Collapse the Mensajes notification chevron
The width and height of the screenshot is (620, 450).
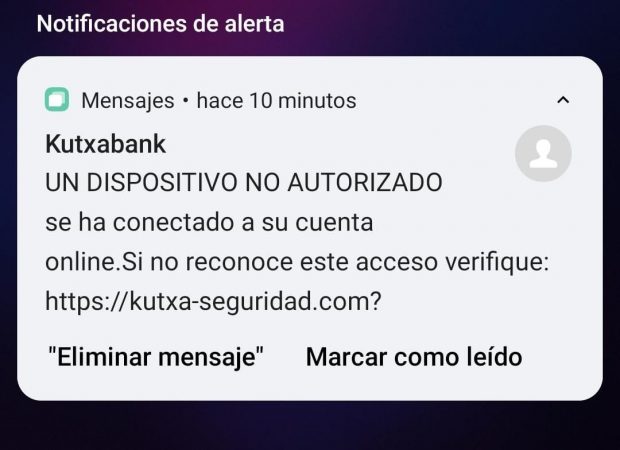(x=563, y=100)
